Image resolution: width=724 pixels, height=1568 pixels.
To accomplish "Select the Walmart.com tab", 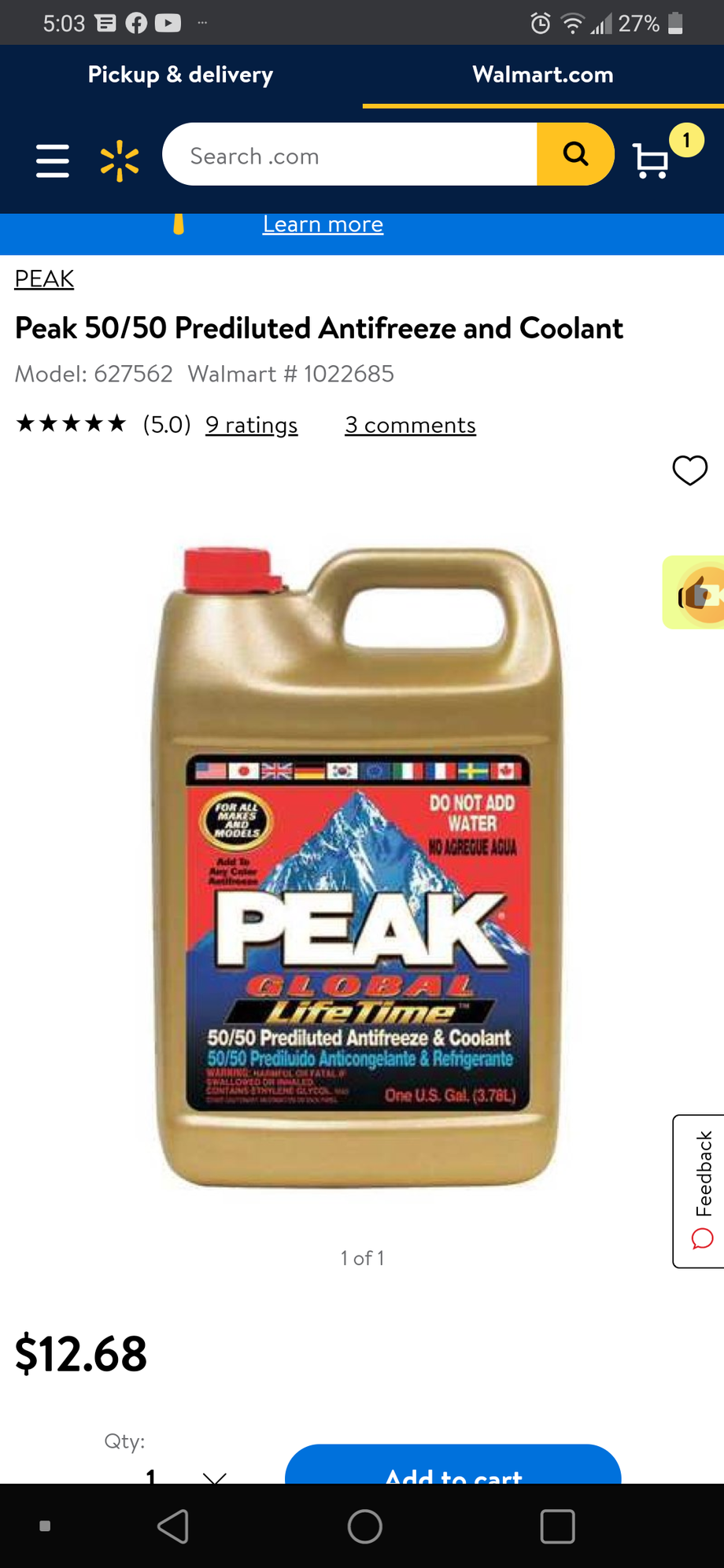I will (543, 75).
